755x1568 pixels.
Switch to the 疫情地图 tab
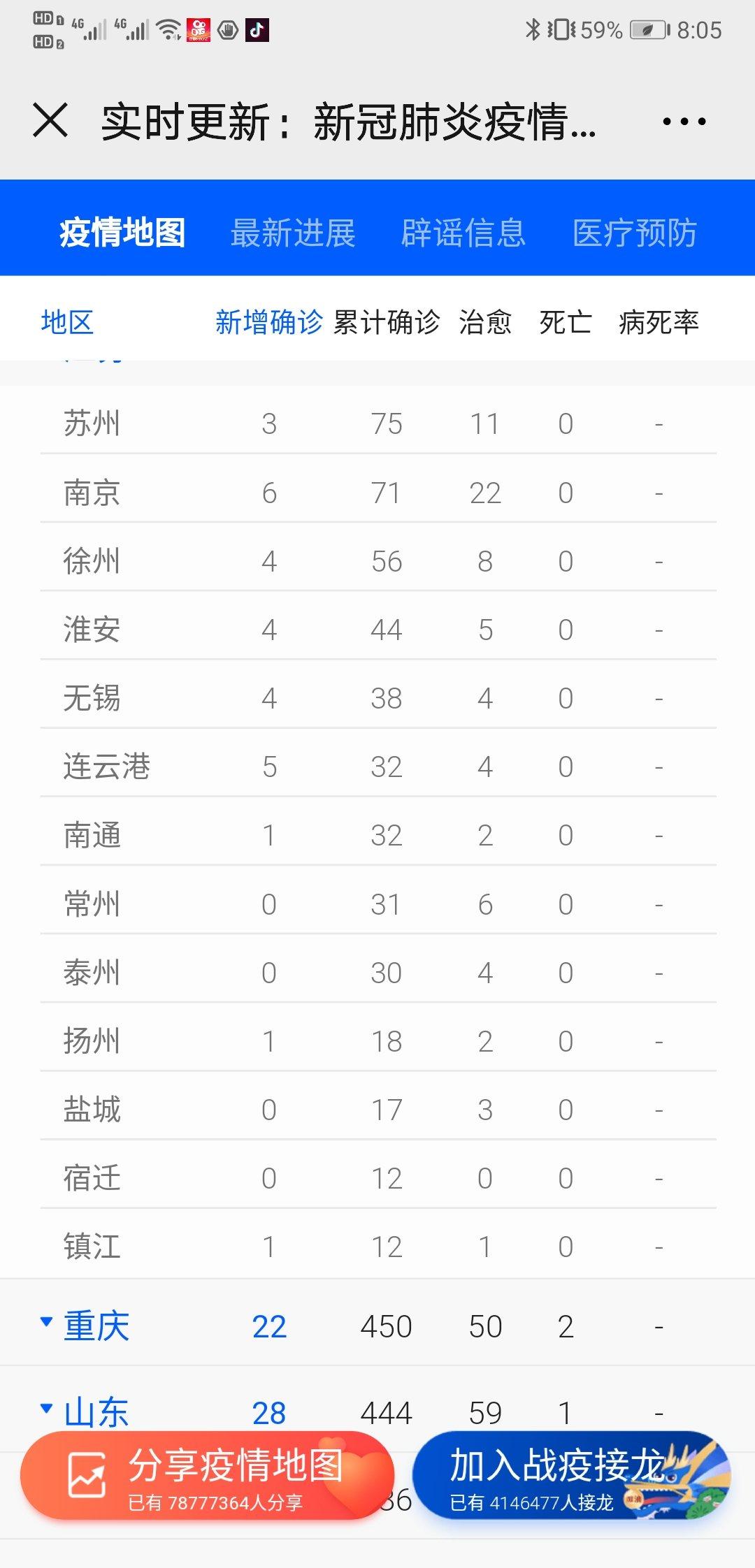tap(122, 233)
